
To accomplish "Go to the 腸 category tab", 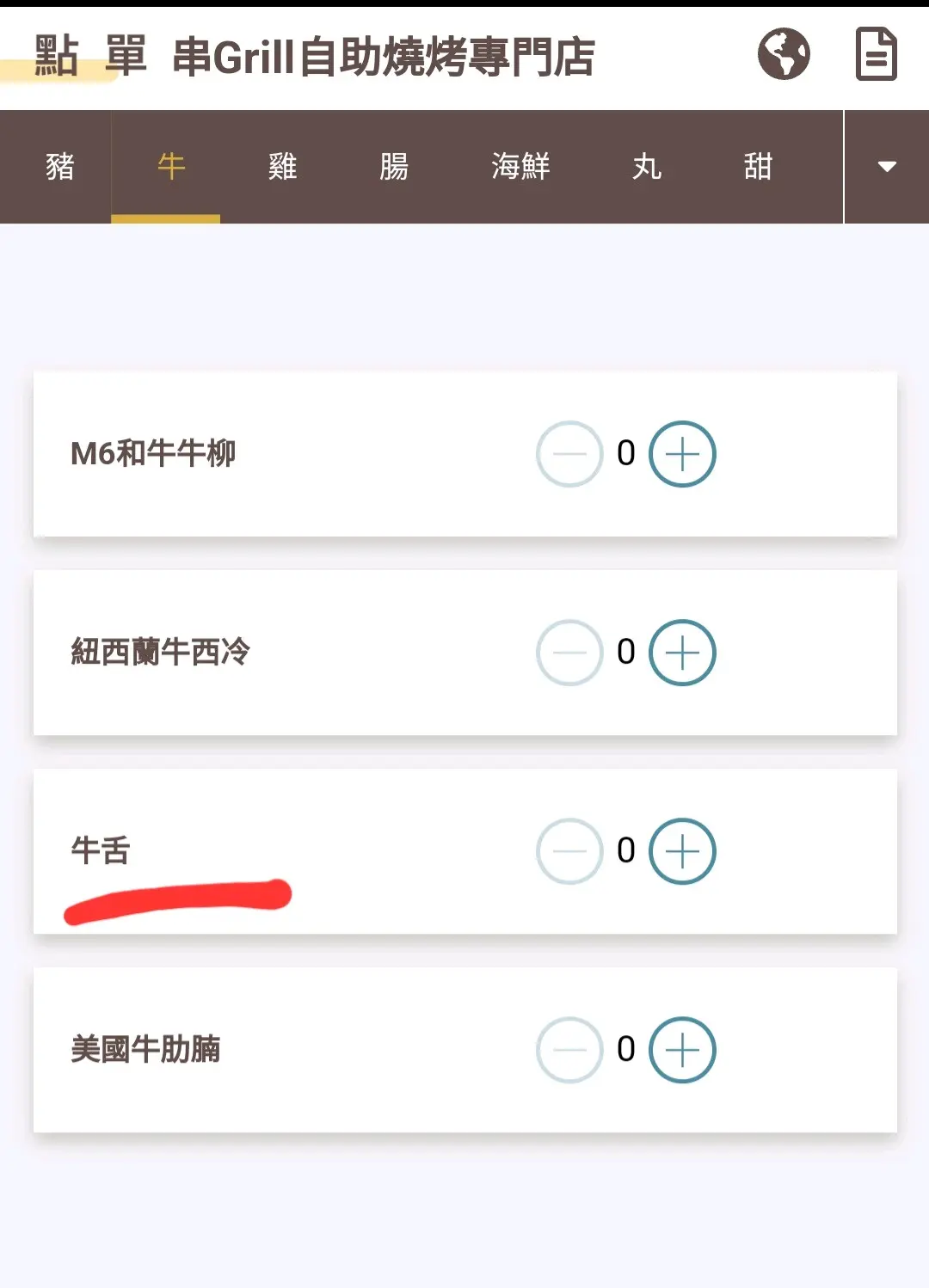I will point(393,166).
